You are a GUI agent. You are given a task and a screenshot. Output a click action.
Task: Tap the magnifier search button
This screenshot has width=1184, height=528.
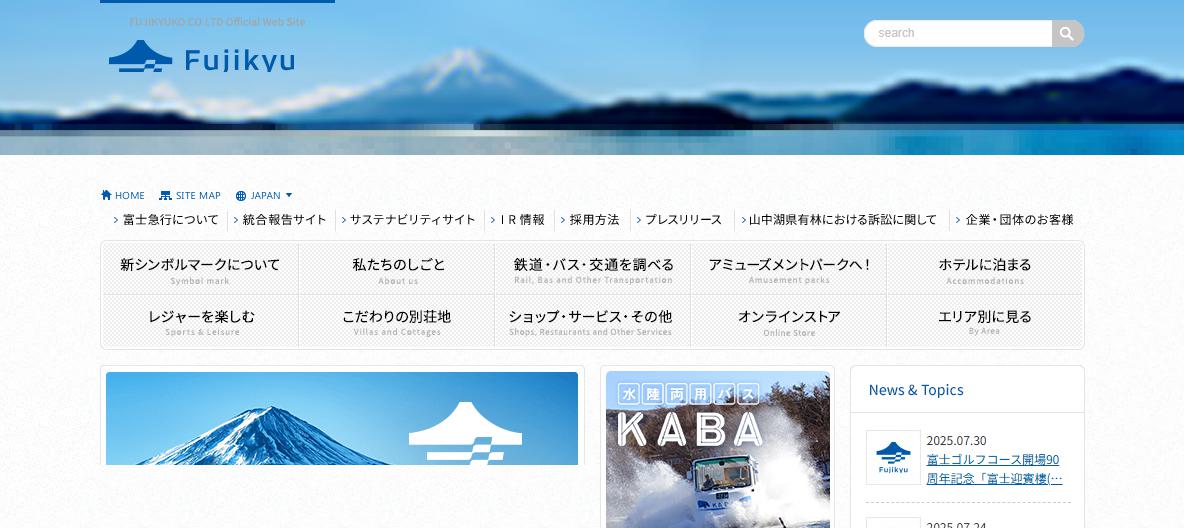[1067, 33]
